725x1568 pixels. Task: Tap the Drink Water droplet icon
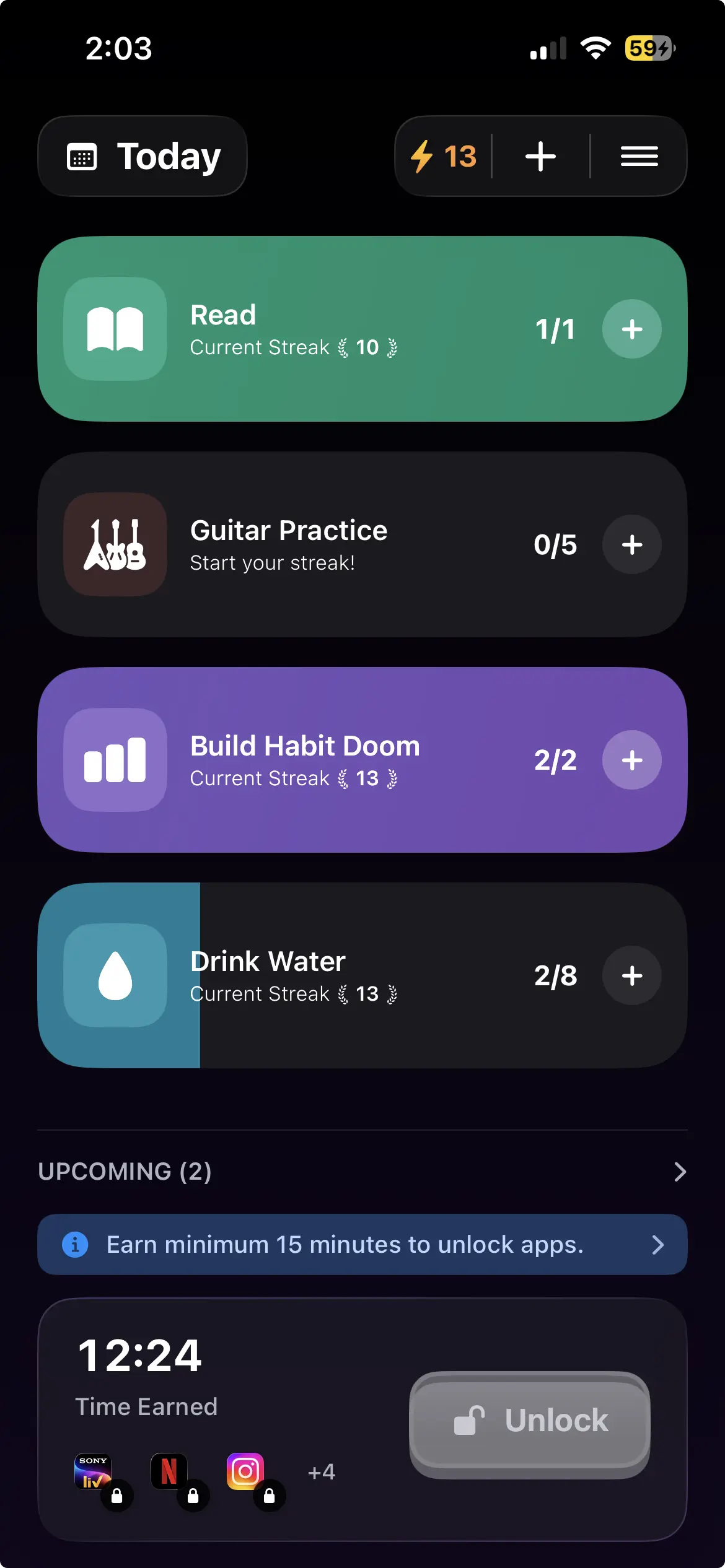(x=116, y=975)
